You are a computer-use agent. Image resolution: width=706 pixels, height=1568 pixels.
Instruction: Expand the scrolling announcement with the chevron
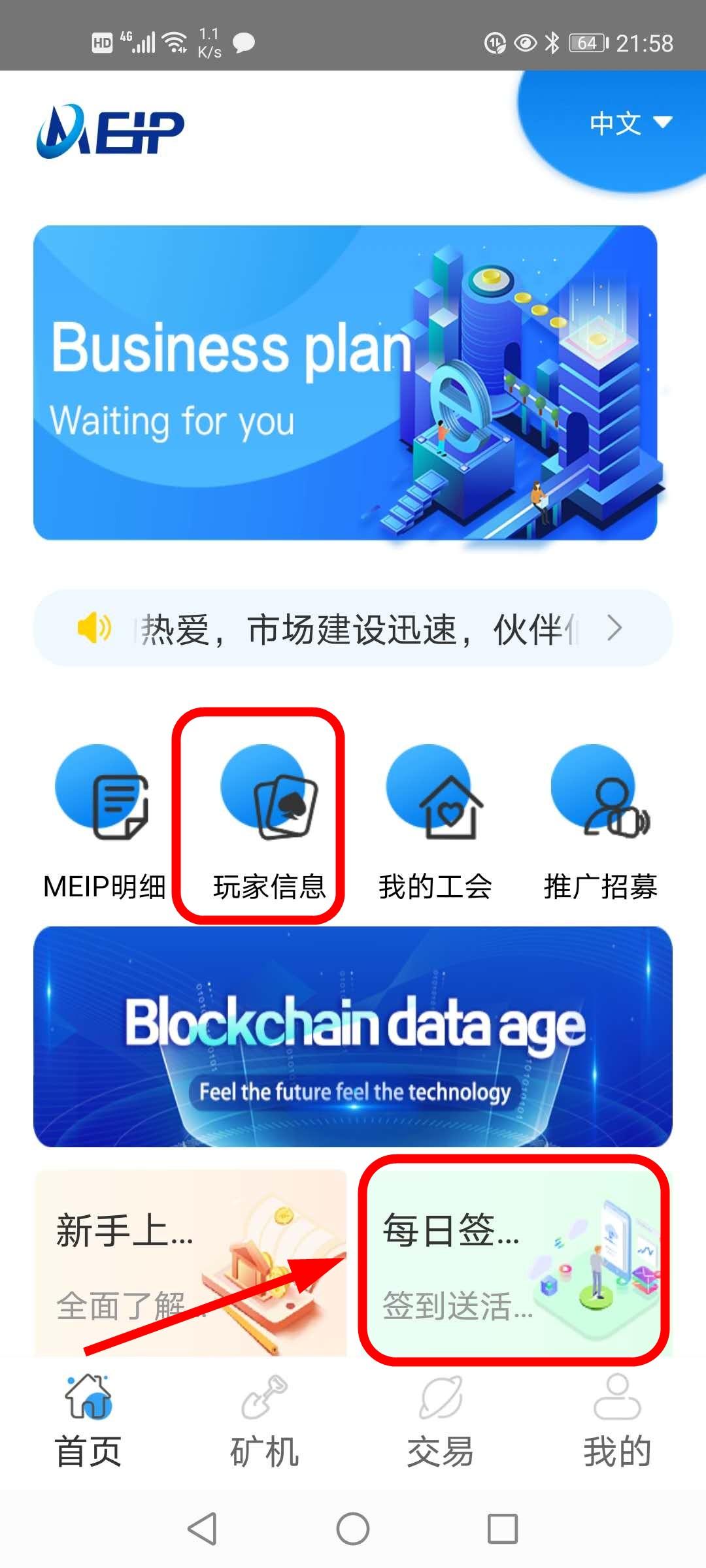(x=614, y=629)
